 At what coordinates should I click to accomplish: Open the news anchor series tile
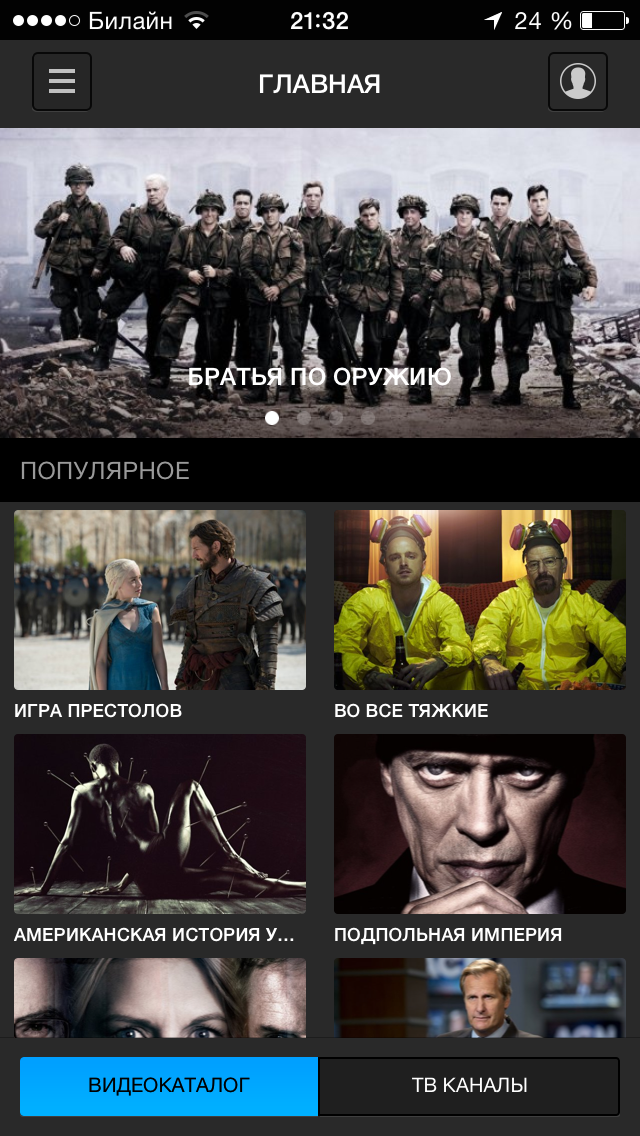pos(480,1000)
